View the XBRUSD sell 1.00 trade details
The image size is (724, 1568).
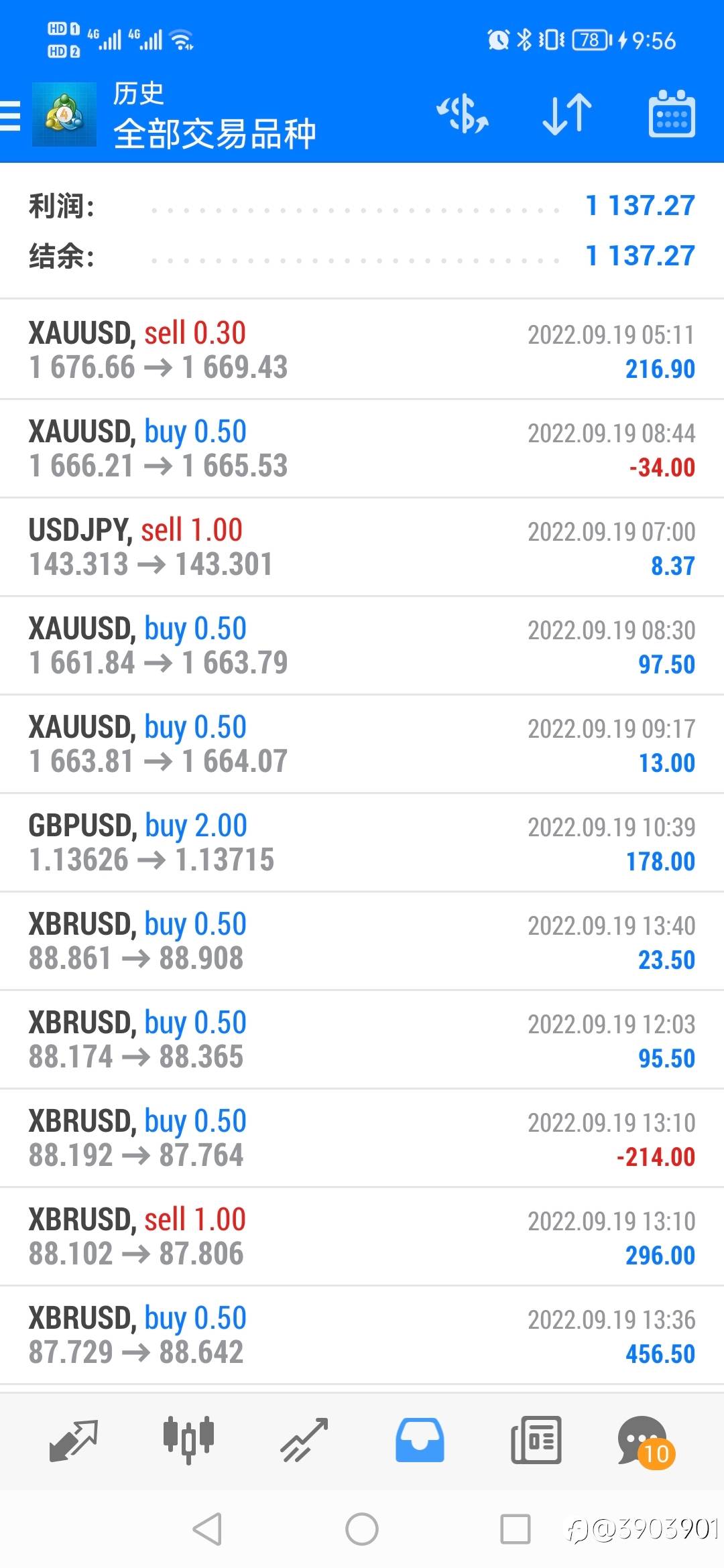click(x=362, y=1236)
